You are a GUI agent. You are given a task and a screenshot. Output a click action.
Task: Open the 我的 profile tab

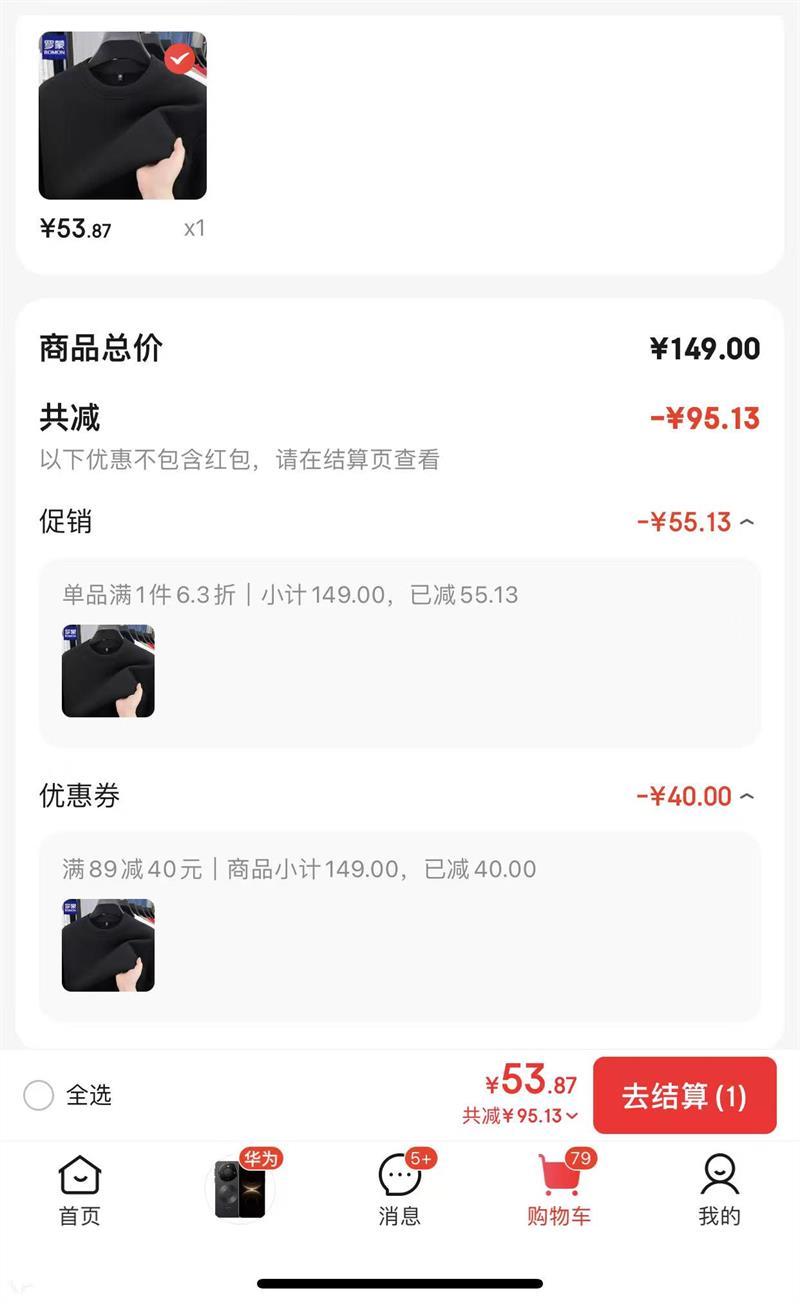tap(719, 1190)
